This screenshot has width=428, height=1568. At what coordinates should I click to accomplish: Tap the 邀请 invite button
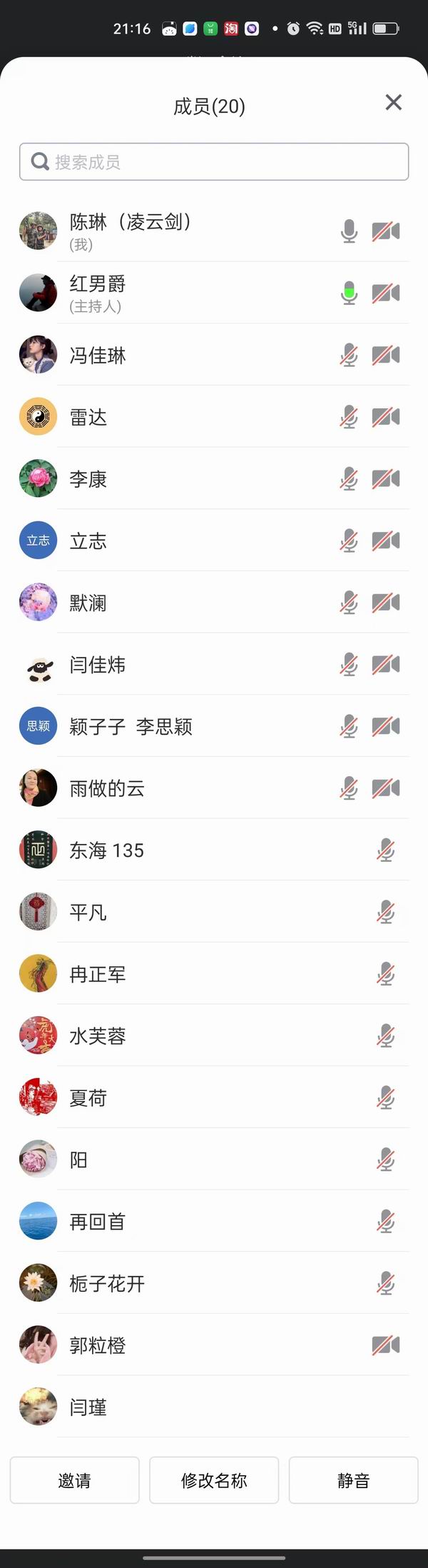pyautogui.click(x=74, y=1480)
